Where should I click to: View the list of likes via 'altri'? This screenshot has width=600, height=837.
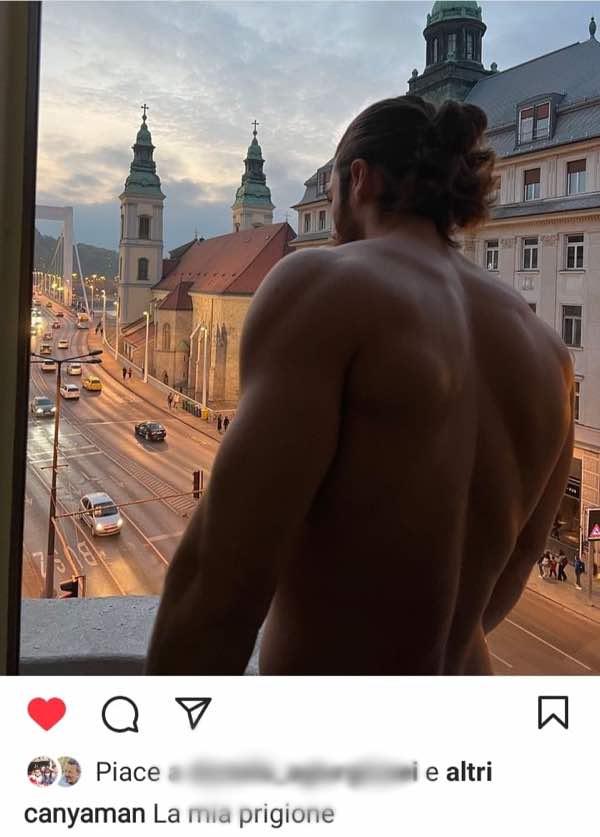468,772
